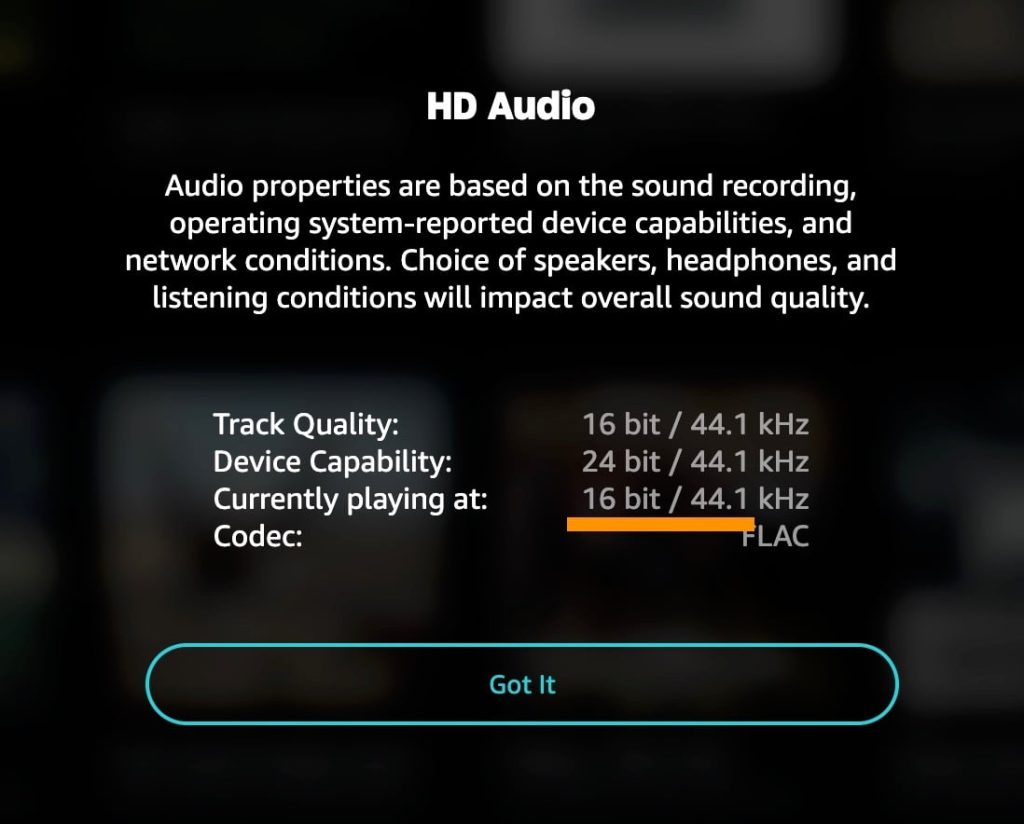Dismiss the HD Audio dialog with Got It
This screenshot has height=824, width=1024.
coord(522,684)
